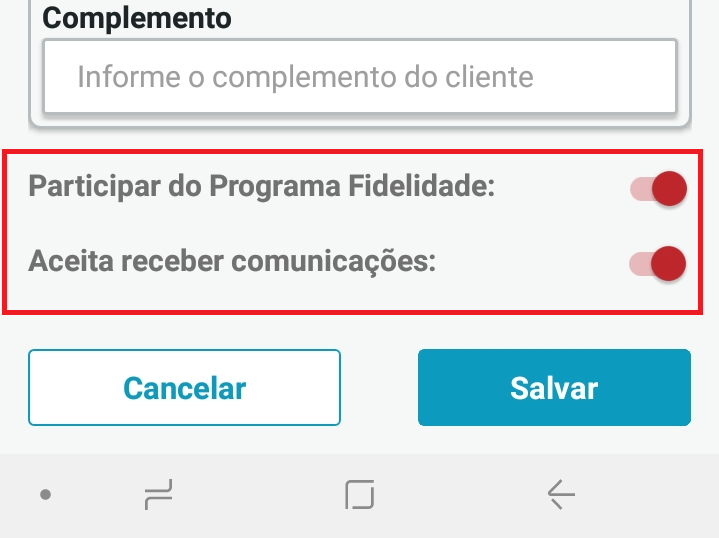Screen dimensions: 719x538
Task: Disable the Programa Fidelidade switch
Action: click(x=659, y=188)
